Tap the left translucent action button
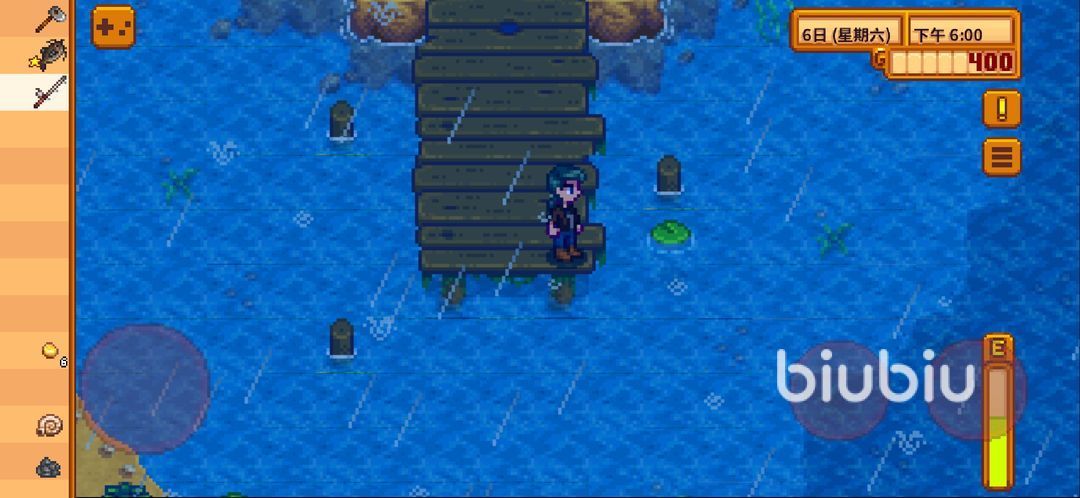 838,390
